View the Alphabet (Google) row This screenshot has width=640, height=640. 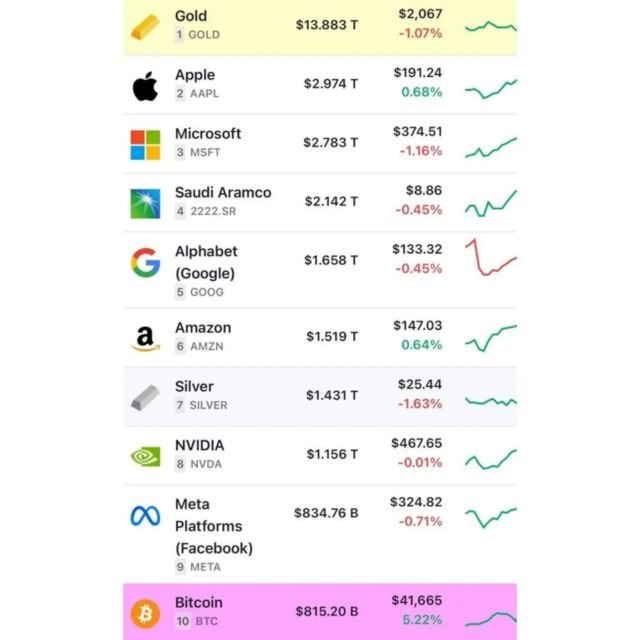click(x=320, y=270)
